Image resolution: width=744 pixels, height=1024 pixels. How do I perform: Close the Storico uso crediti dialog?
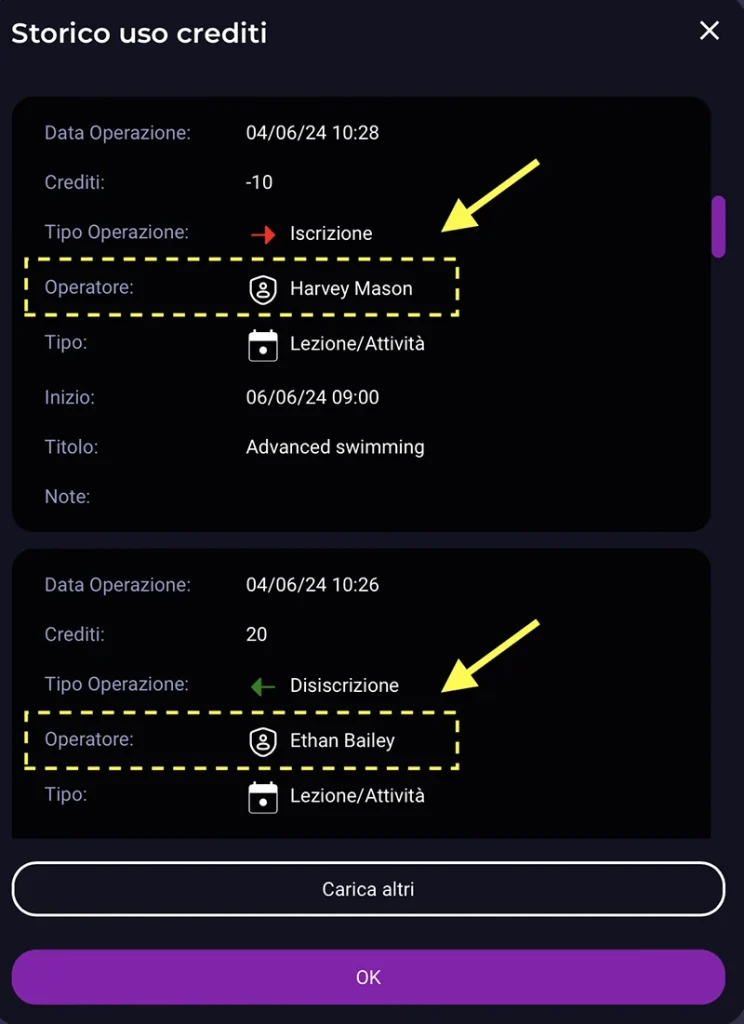coord(709,31)
